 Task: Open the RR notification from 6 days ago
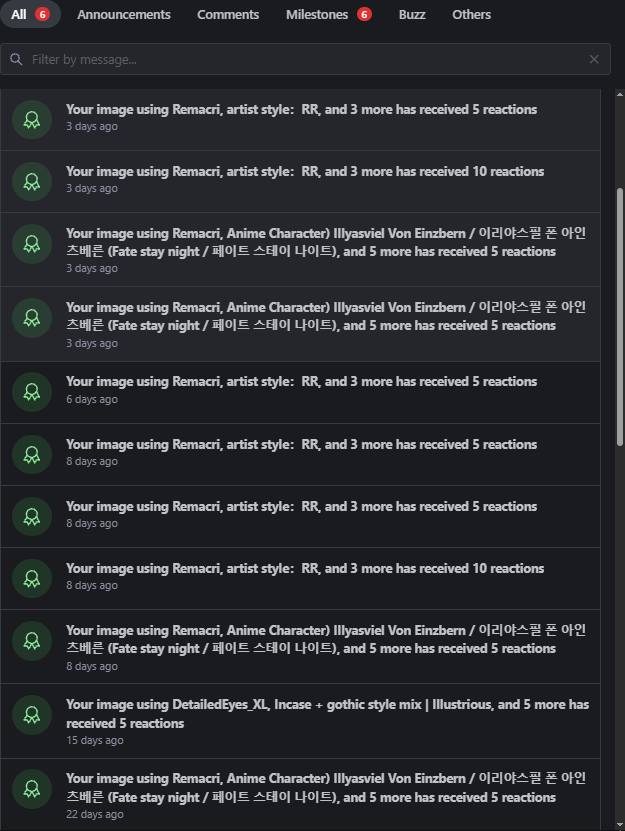[301, 390]
